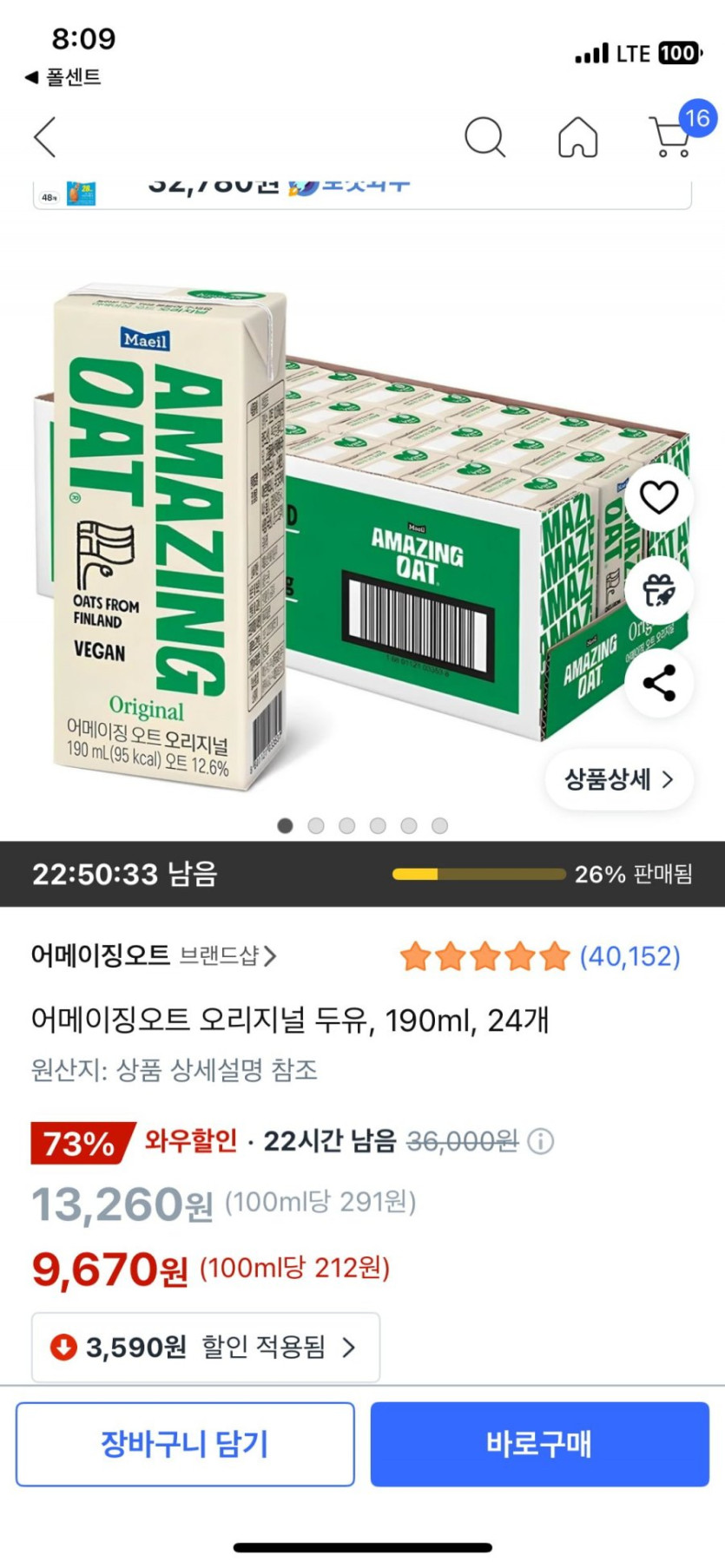Add product to wishlist with heart icon

(x=658, y=497)
